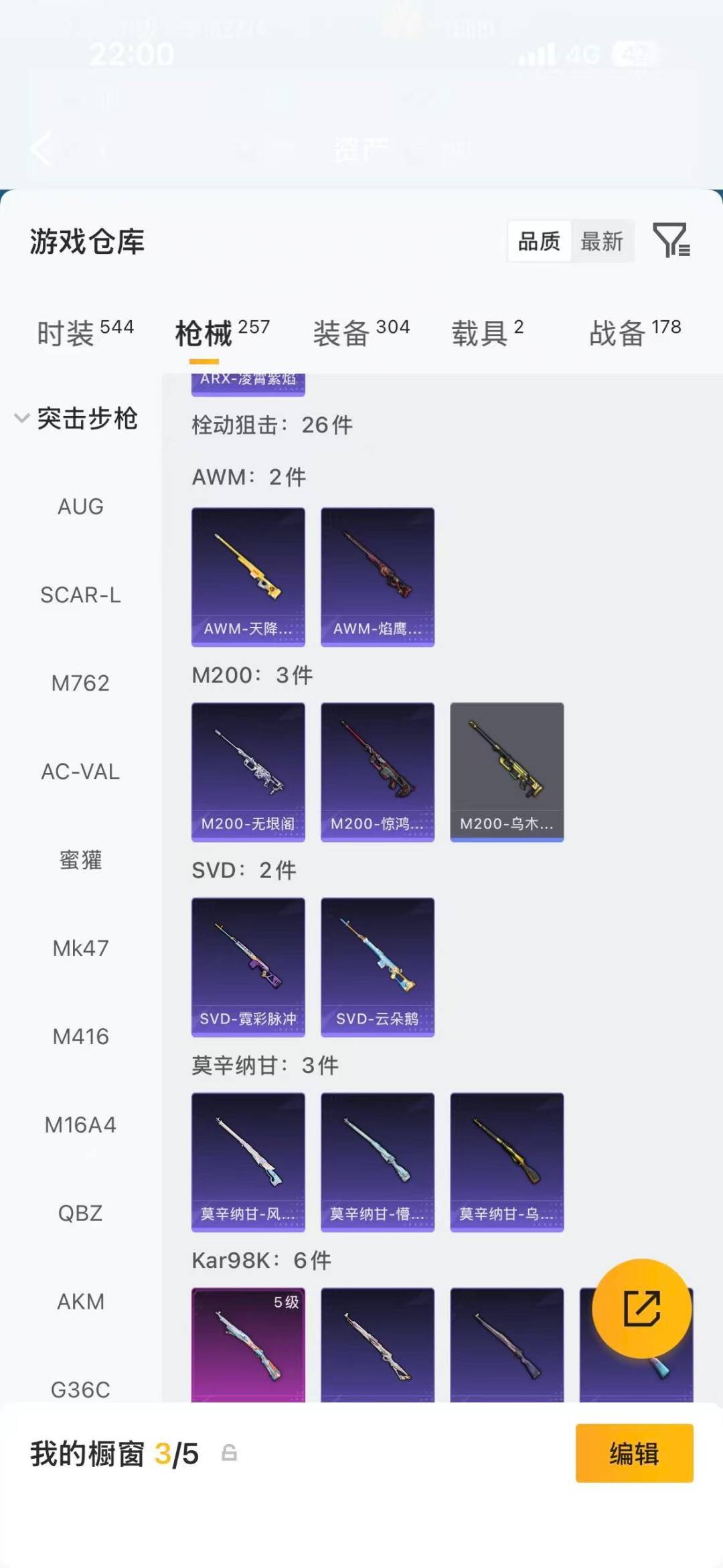The height and width of the screenshot is (1568, 723).
Task: Switch sorting to 最新
Action: pyautogui.click(x=602, y=242)
